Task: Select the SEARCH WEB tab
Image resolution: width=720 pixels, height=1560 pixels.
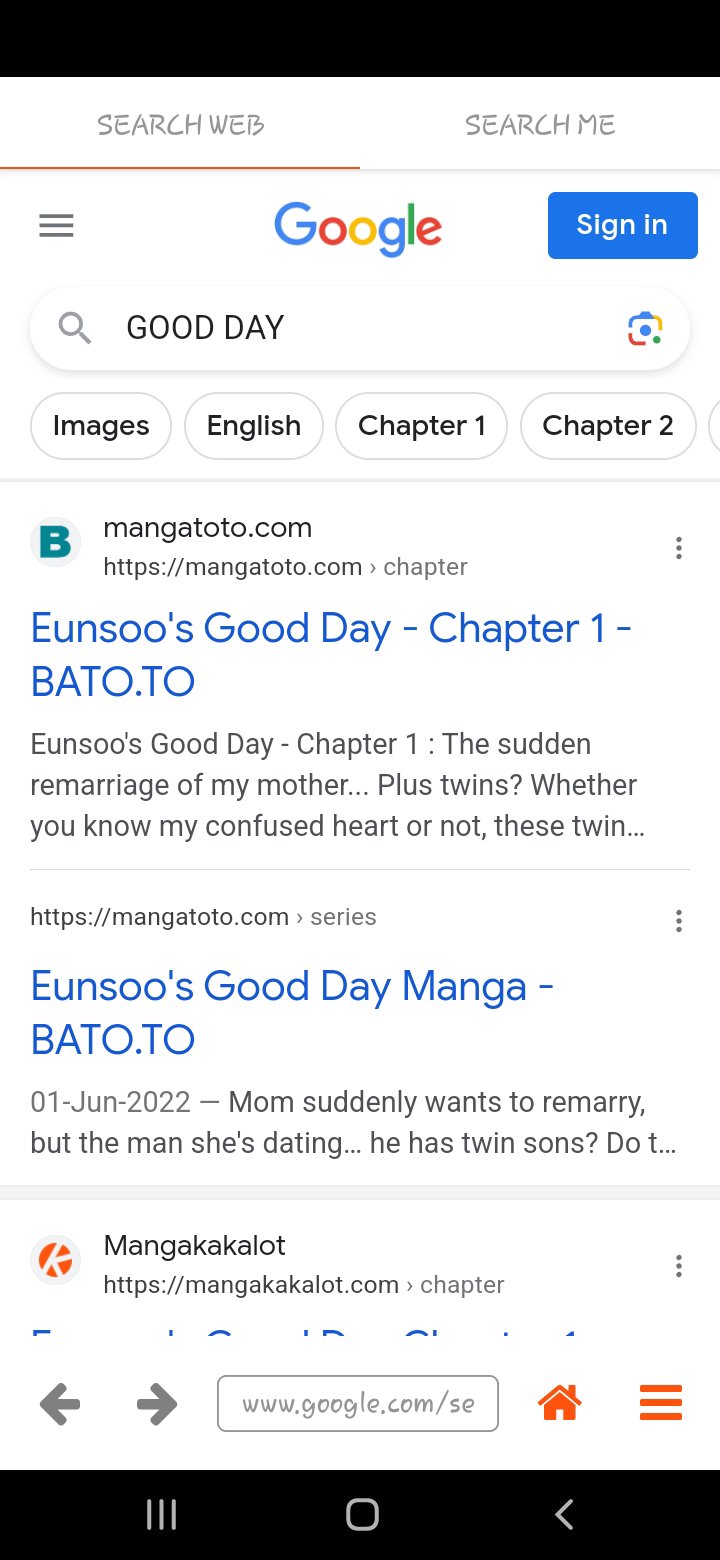Action: coord(180,125)
